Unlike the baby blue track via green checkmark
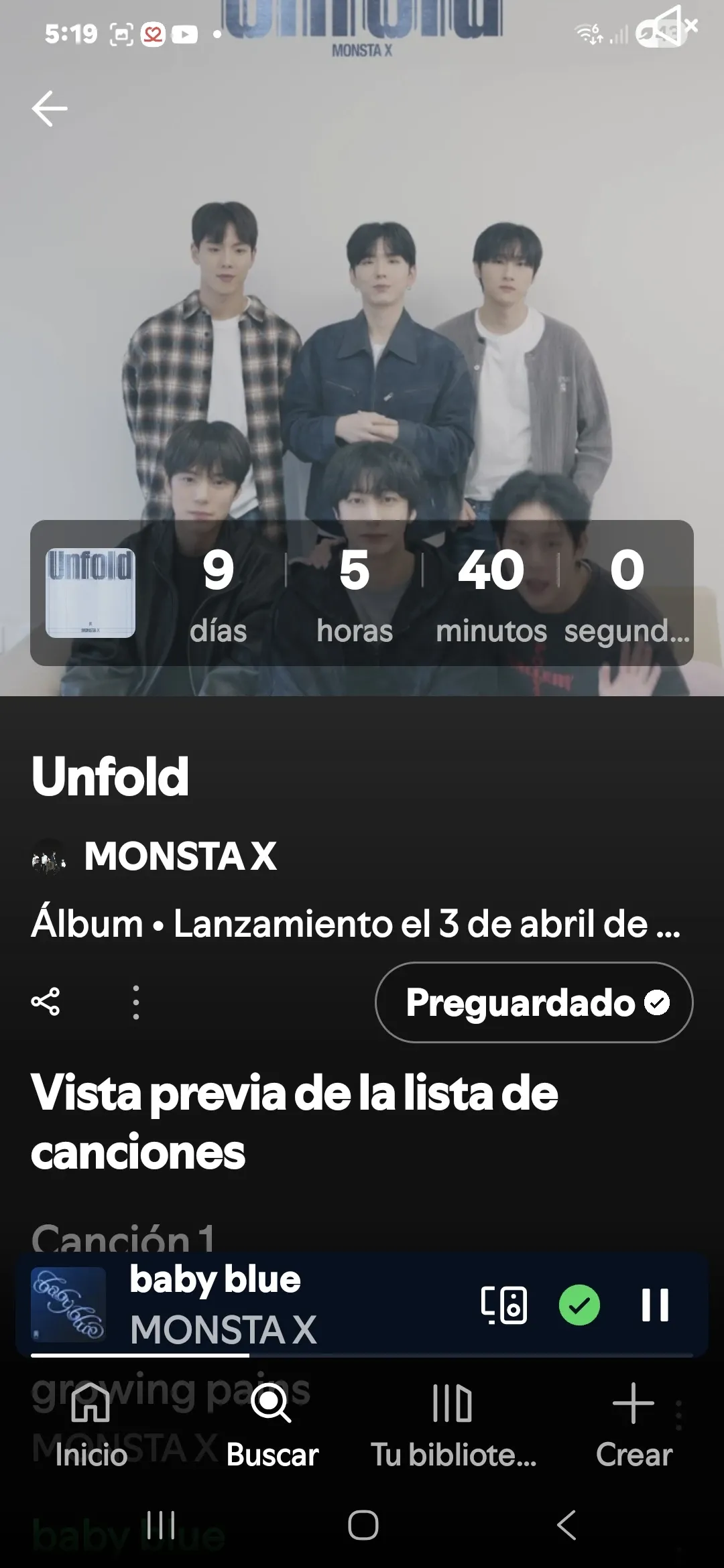 [579, 1306]
